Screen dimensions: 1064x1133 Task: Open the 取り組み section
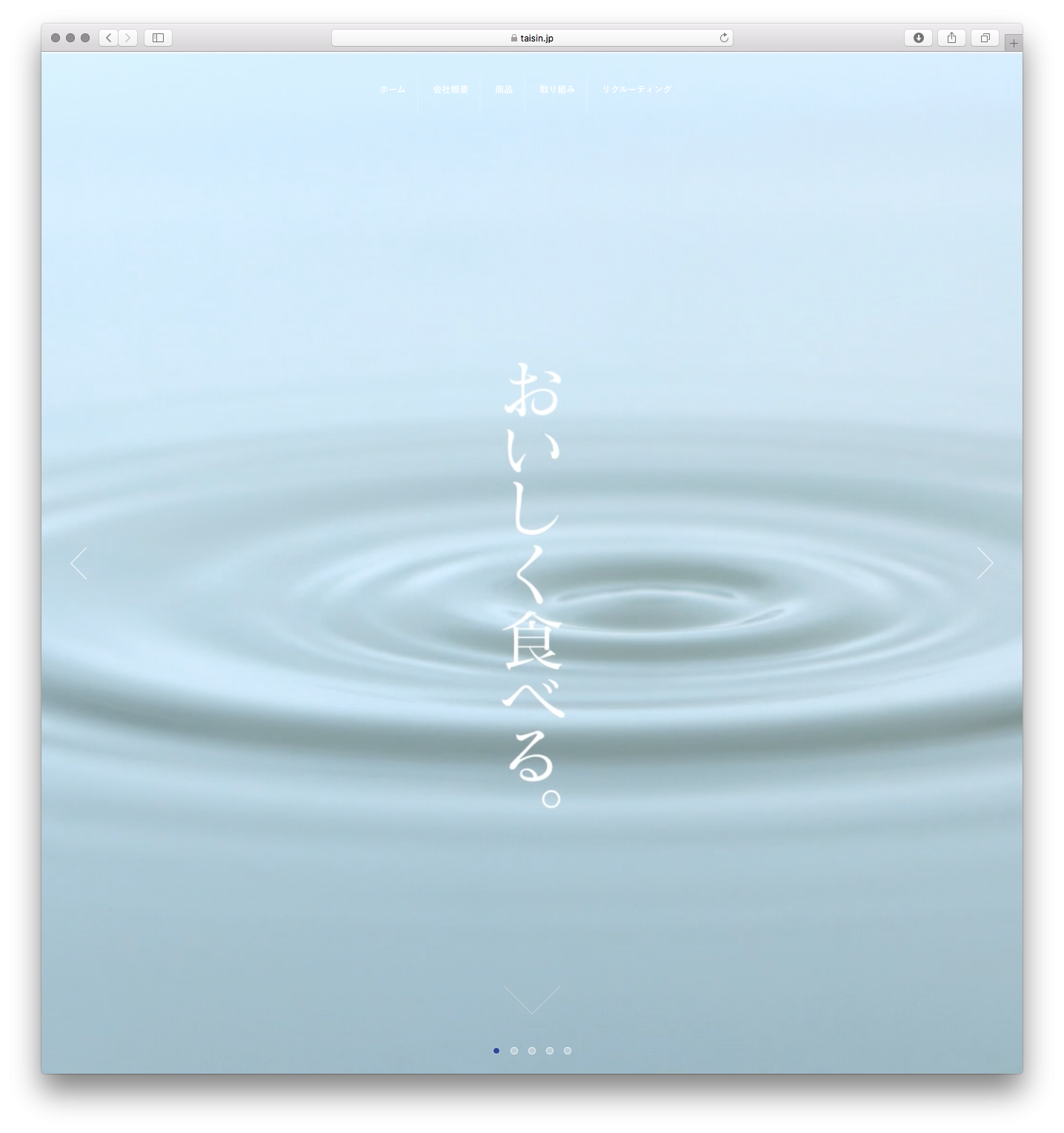pos(557,90)
